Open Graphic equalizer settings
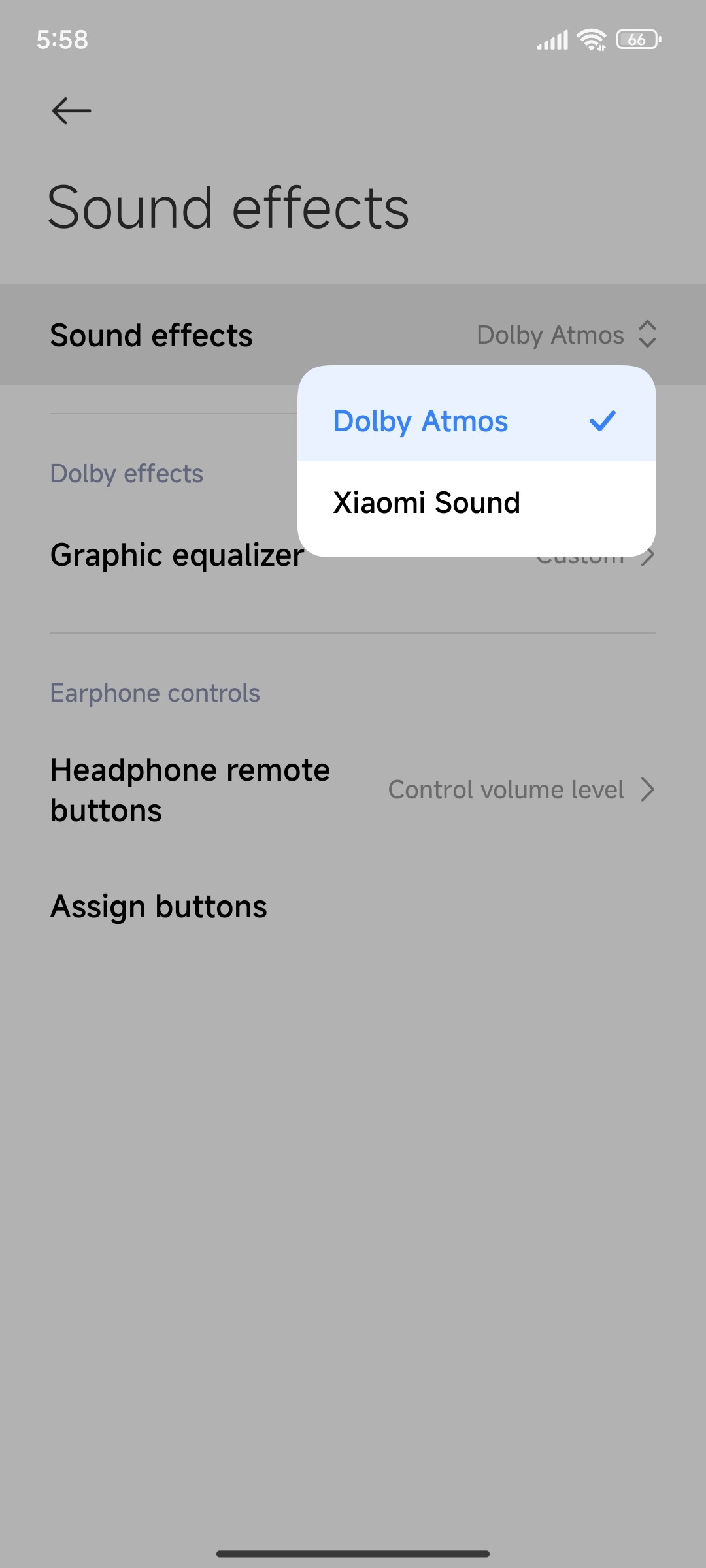The image size is (706, 1568). click(176, 556)
